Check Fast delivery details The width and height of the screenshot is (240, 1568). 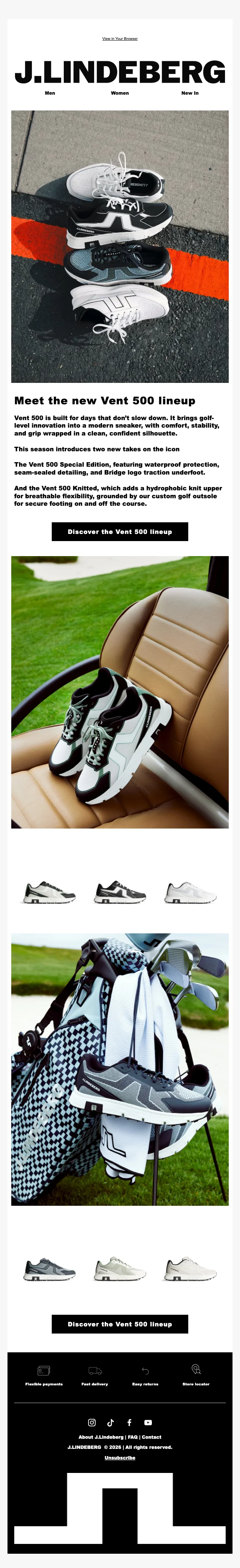coord(95,1376)
